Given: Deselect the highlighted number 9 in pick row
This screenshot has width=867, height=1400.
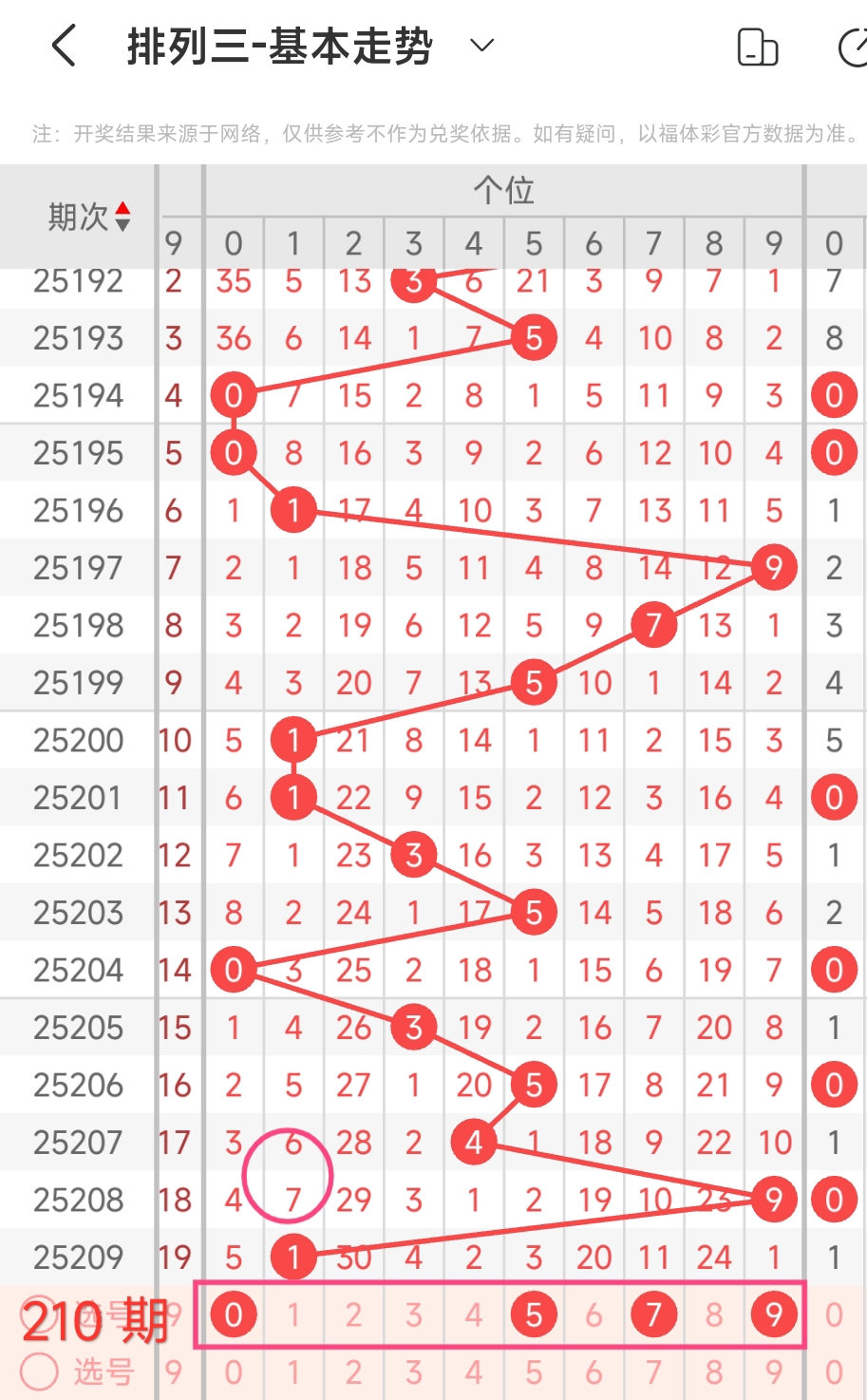Looking at the screenshot, I should pos(774,1315).
